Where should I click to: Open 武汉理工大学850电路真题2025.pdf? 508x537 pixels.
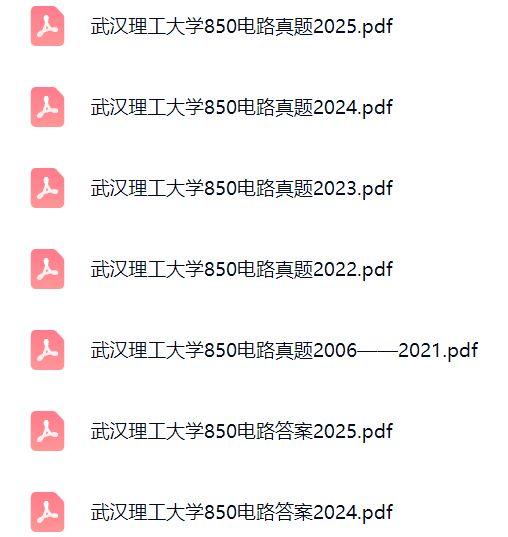(241, 26)
